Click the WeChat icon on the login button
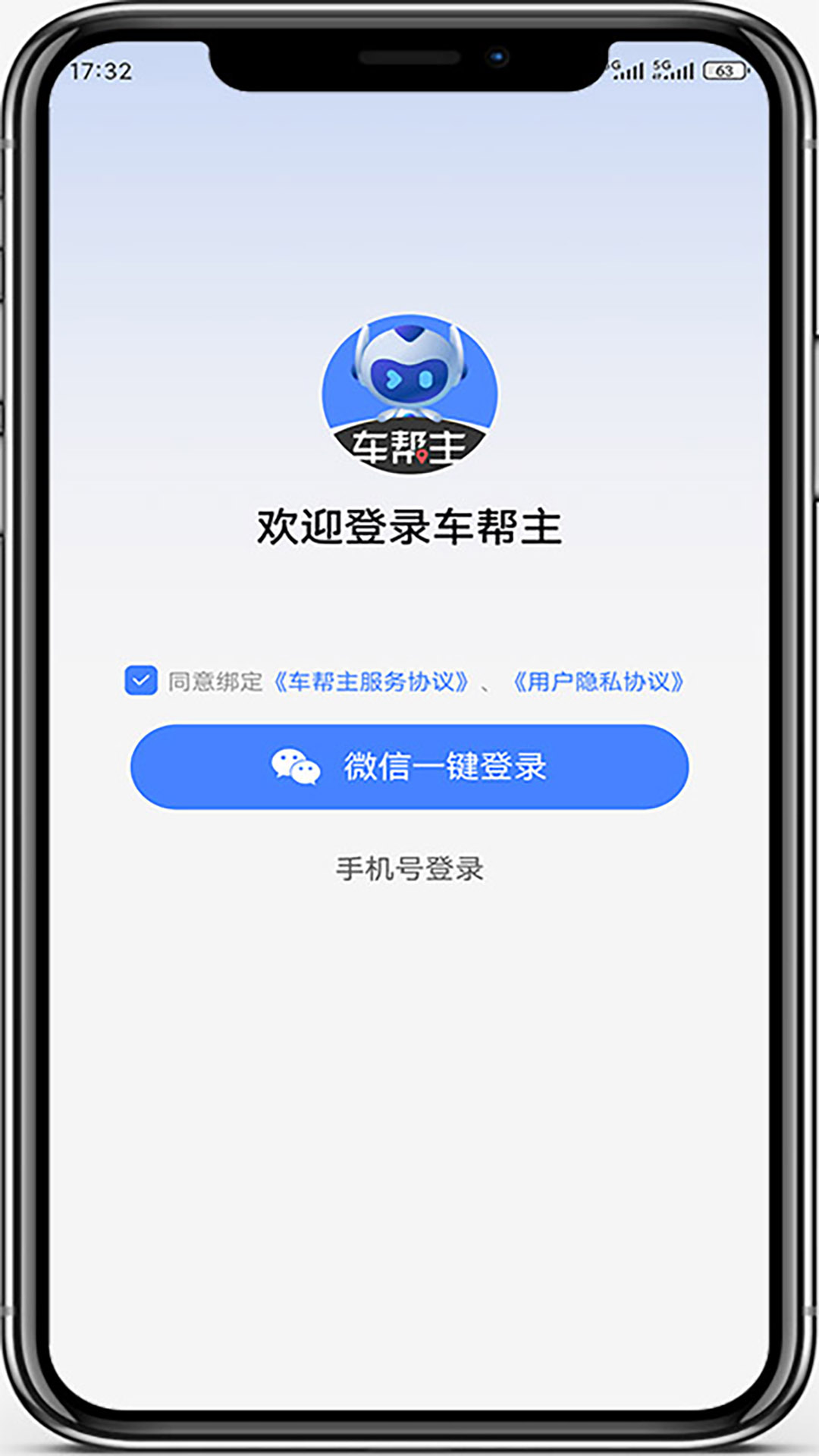The width and height of the screenshot is (819, 1456). (296, 768)
